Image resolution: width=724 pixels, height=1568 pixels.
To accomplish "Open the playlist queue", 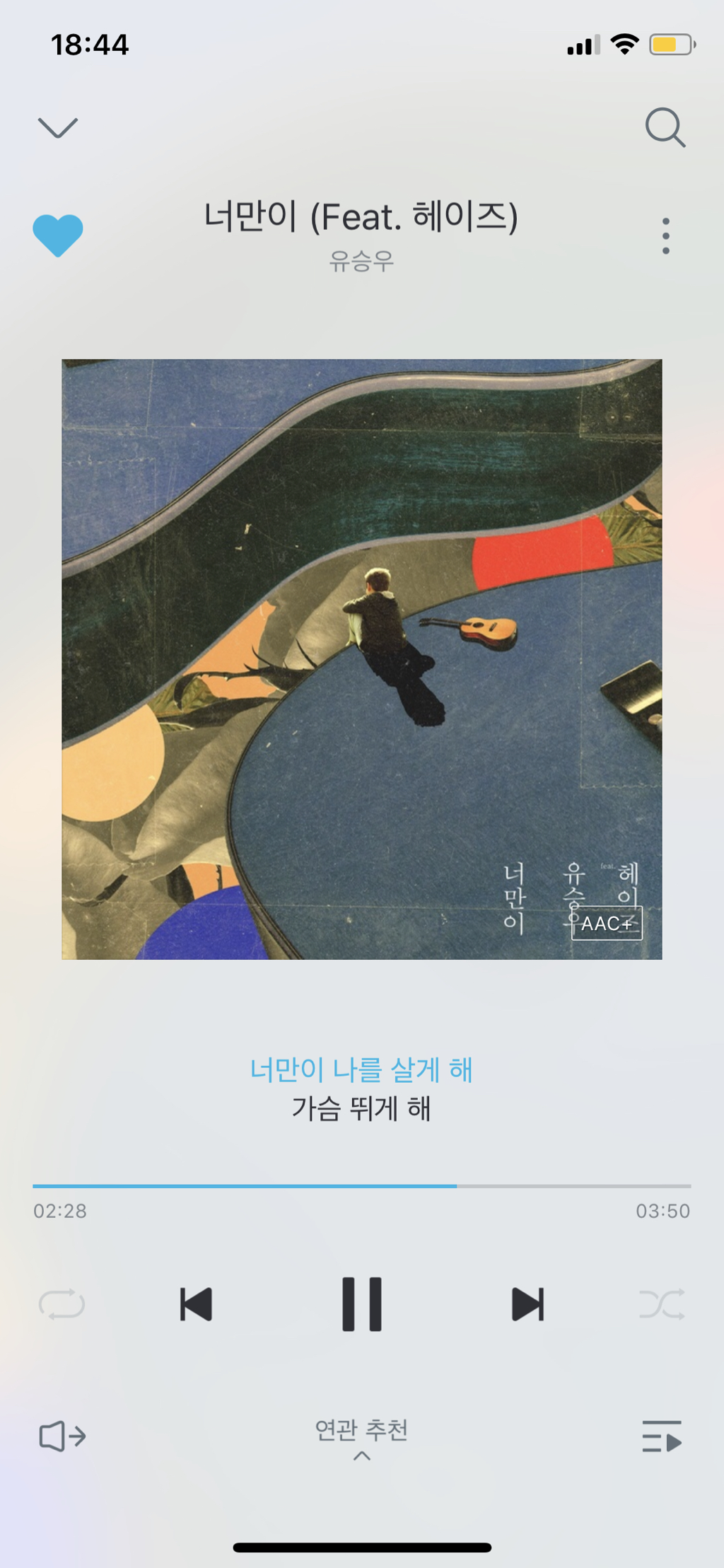I will [662, 1436].
